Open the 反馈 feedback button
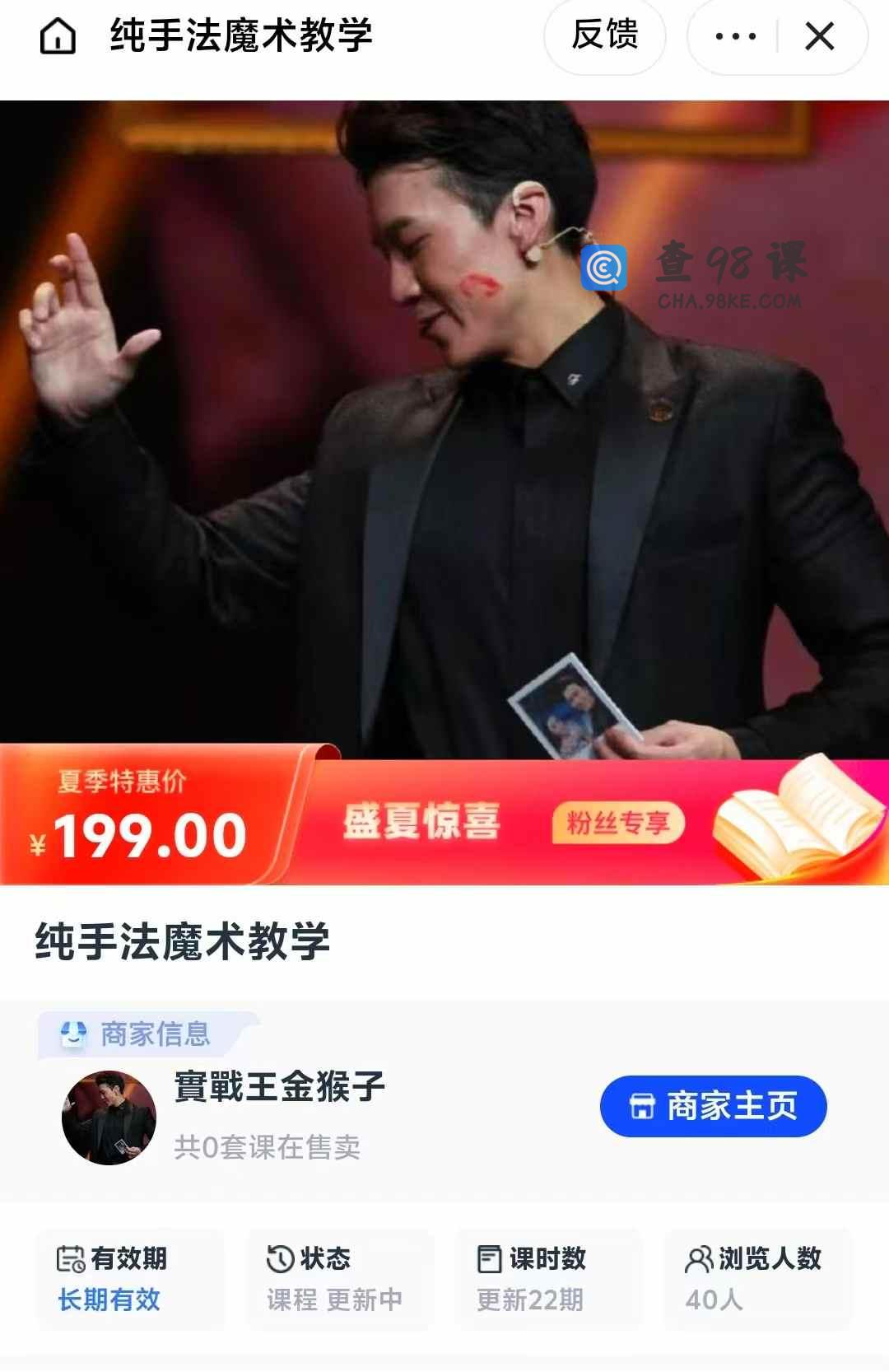 click(x=605, y=36)
